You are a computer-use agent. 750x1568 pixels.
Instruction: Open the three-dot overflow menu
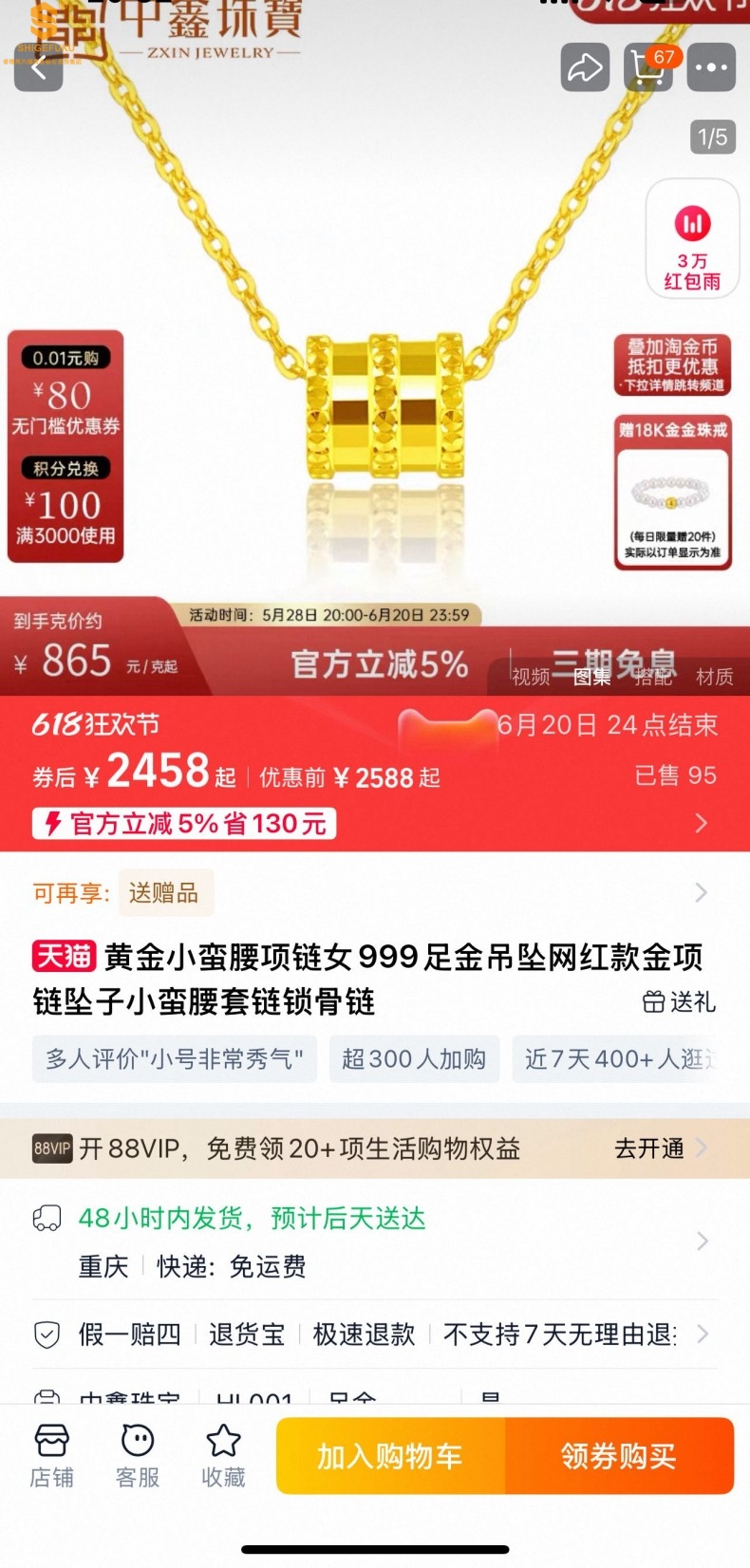(711, 67)
